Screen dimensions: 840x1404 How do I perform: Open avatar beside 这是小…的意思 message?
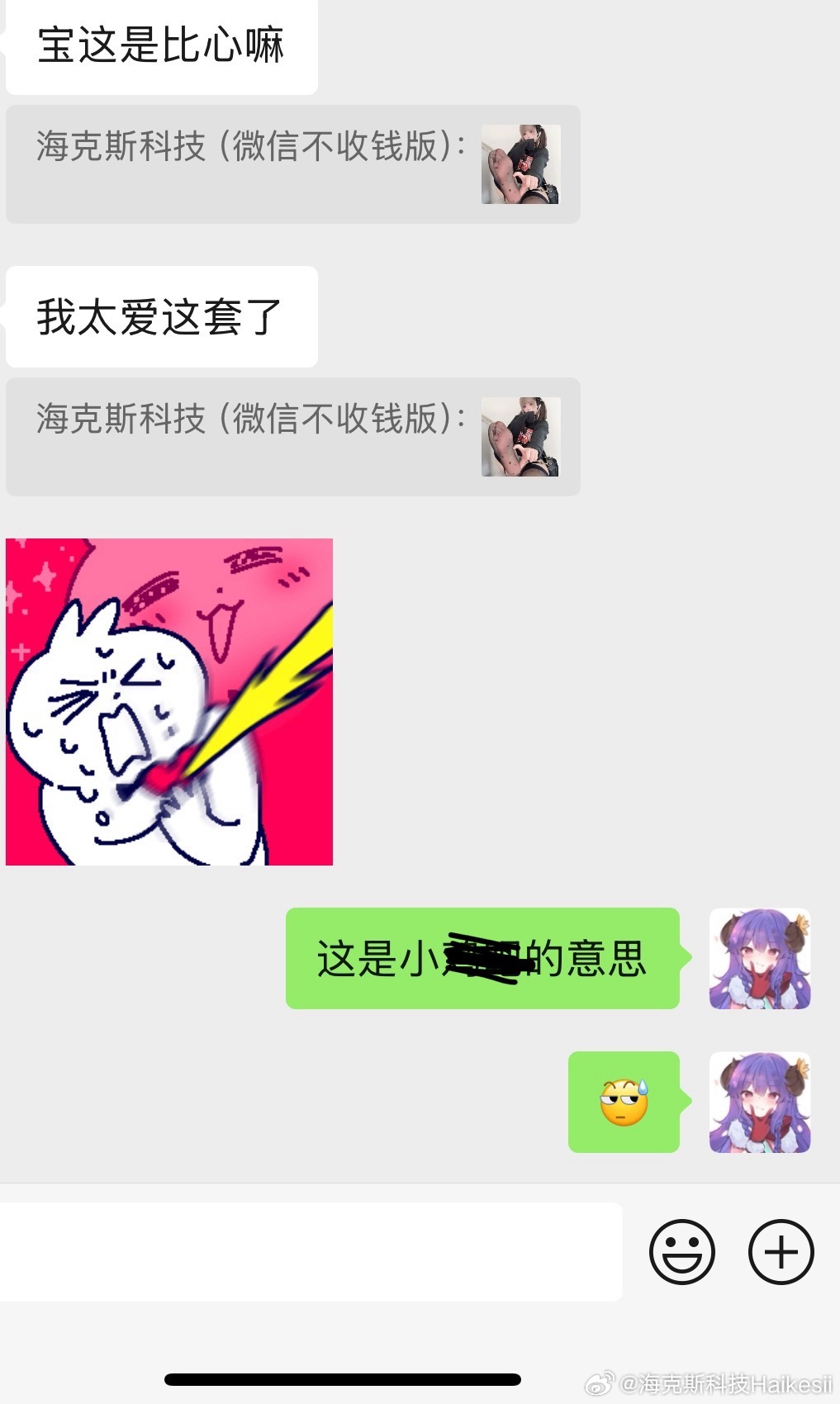[x=760, y=959]
